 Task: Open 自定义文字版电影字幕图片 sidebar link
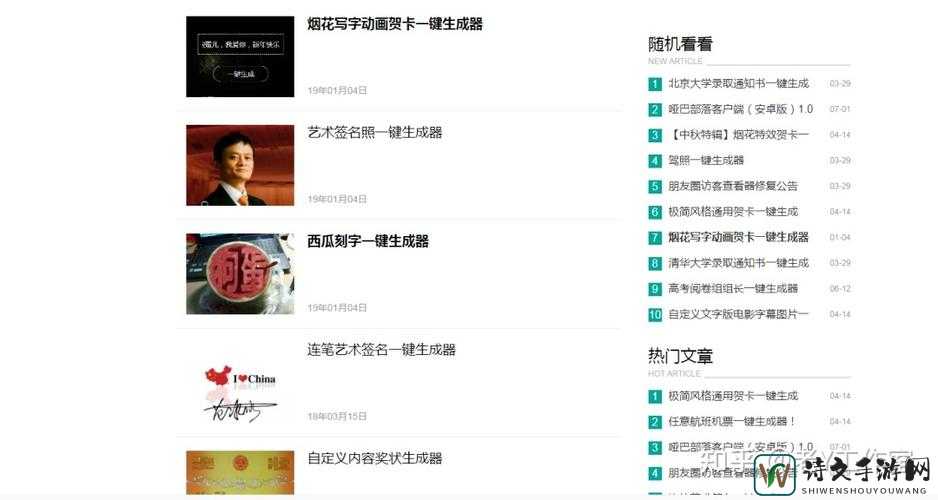[738, 314]
